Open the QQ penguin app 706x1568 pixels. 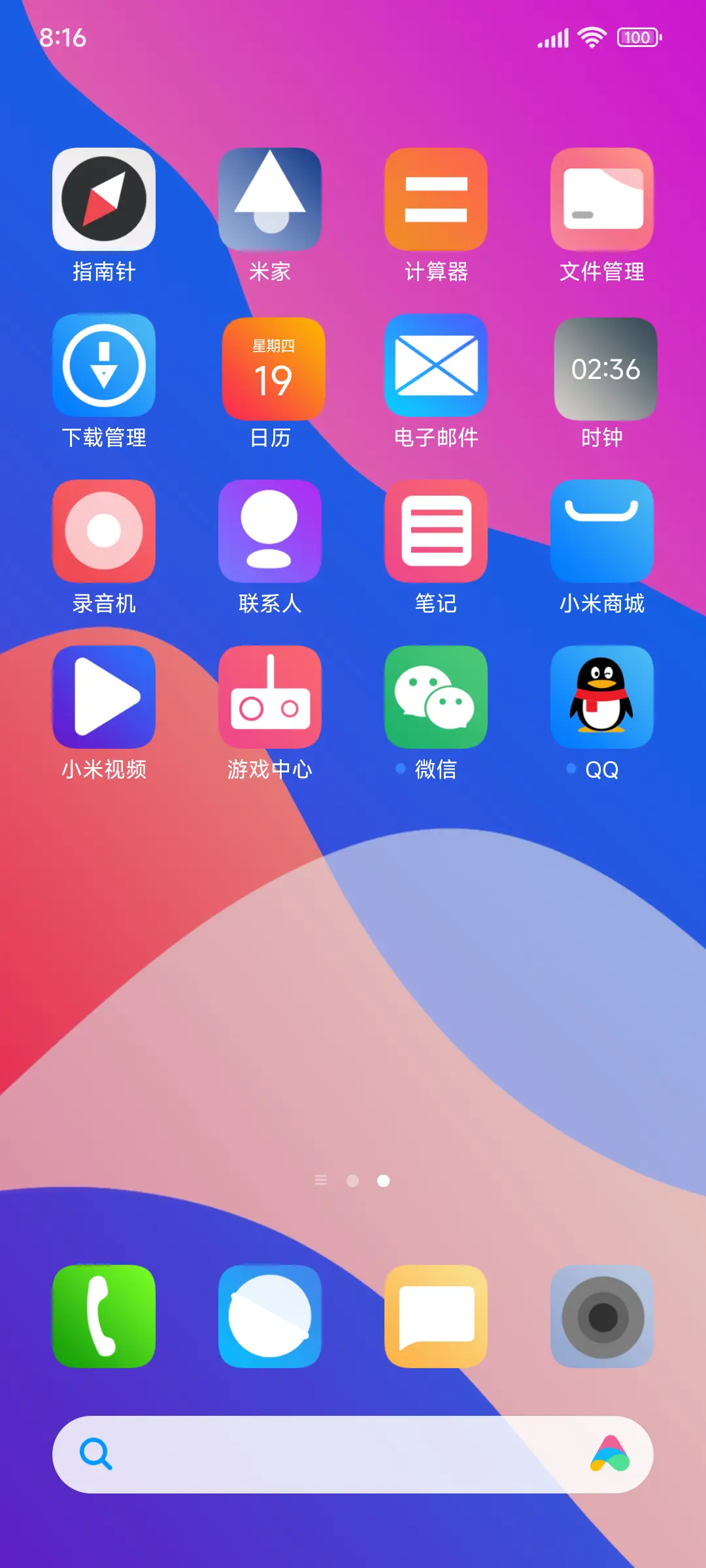602,697
